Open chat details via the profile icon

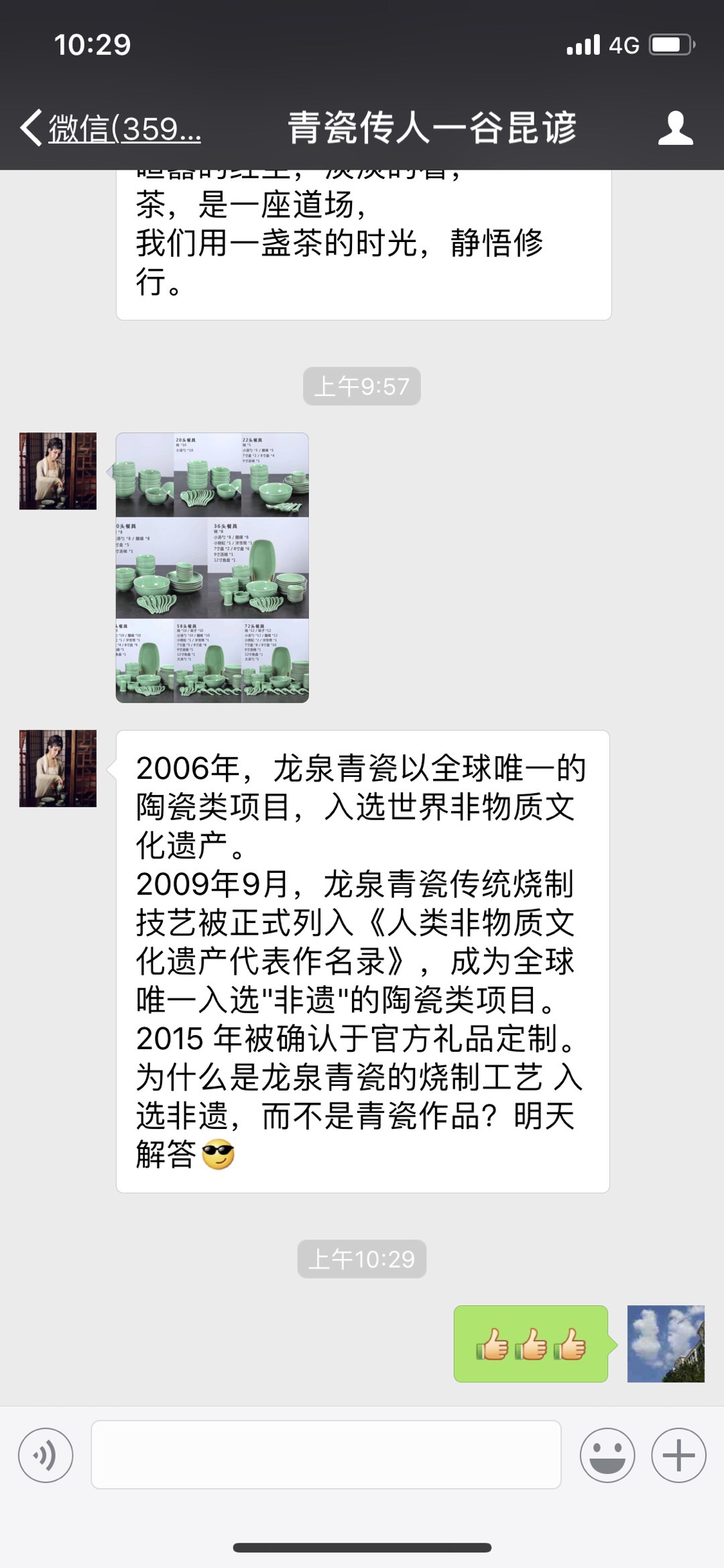pyautogui.click(x=675, y=127)
